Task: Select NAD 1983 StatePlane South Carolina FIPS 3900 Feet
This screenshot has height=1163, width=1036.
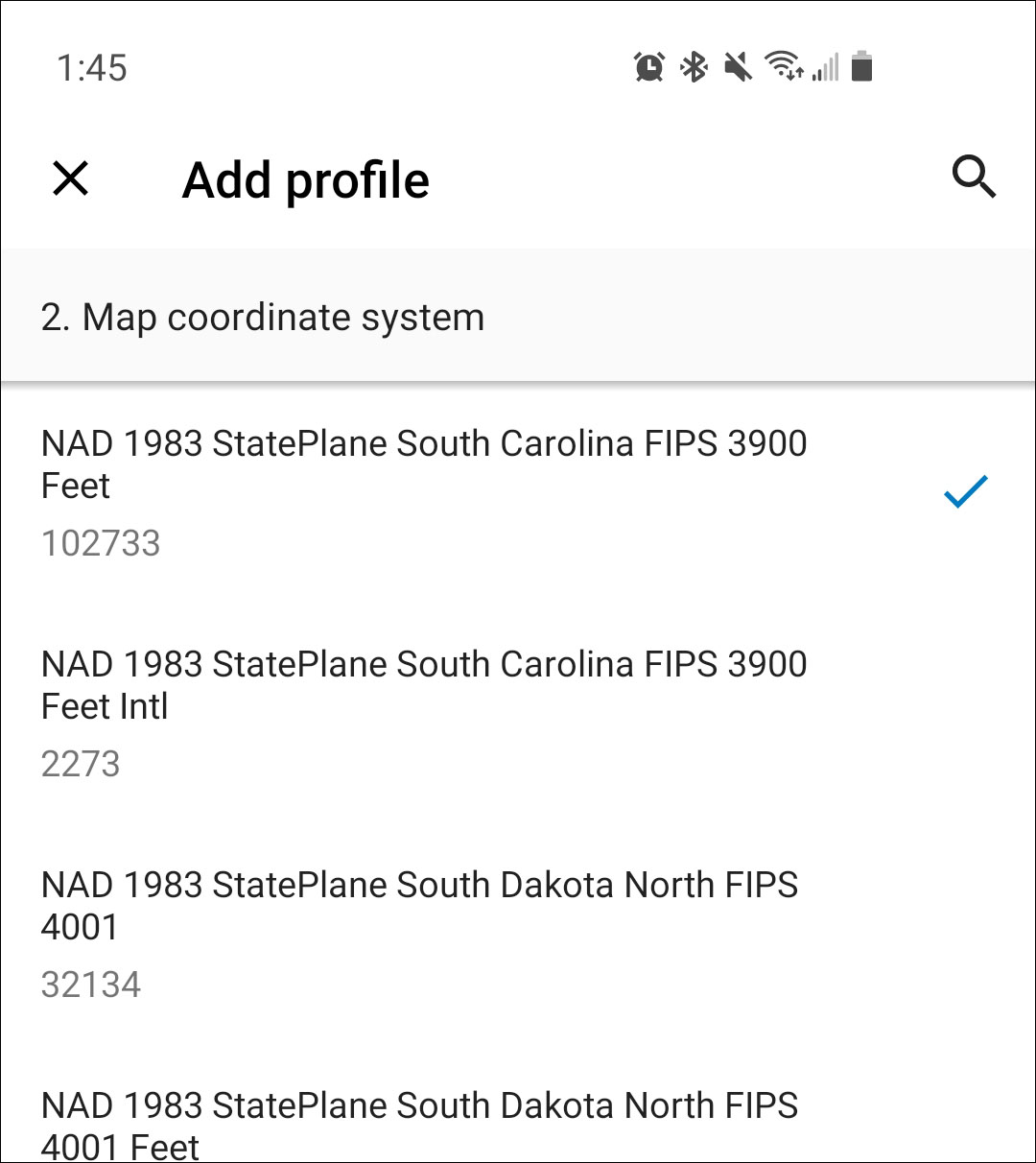Action: 424,464
